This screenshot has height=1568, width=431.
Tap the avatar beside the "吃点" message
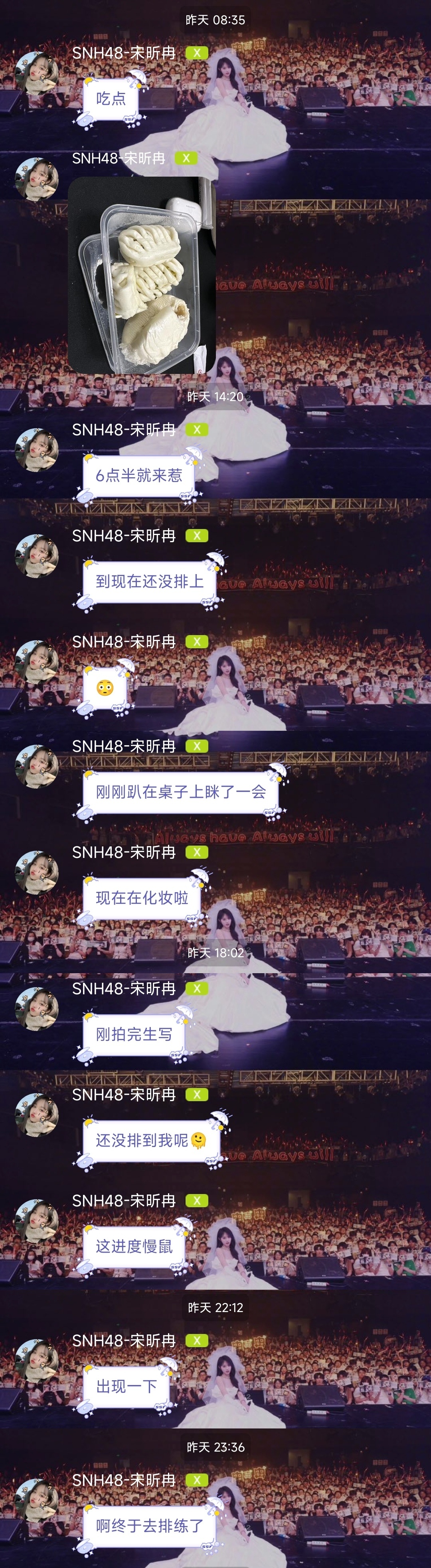click(37, 73)
